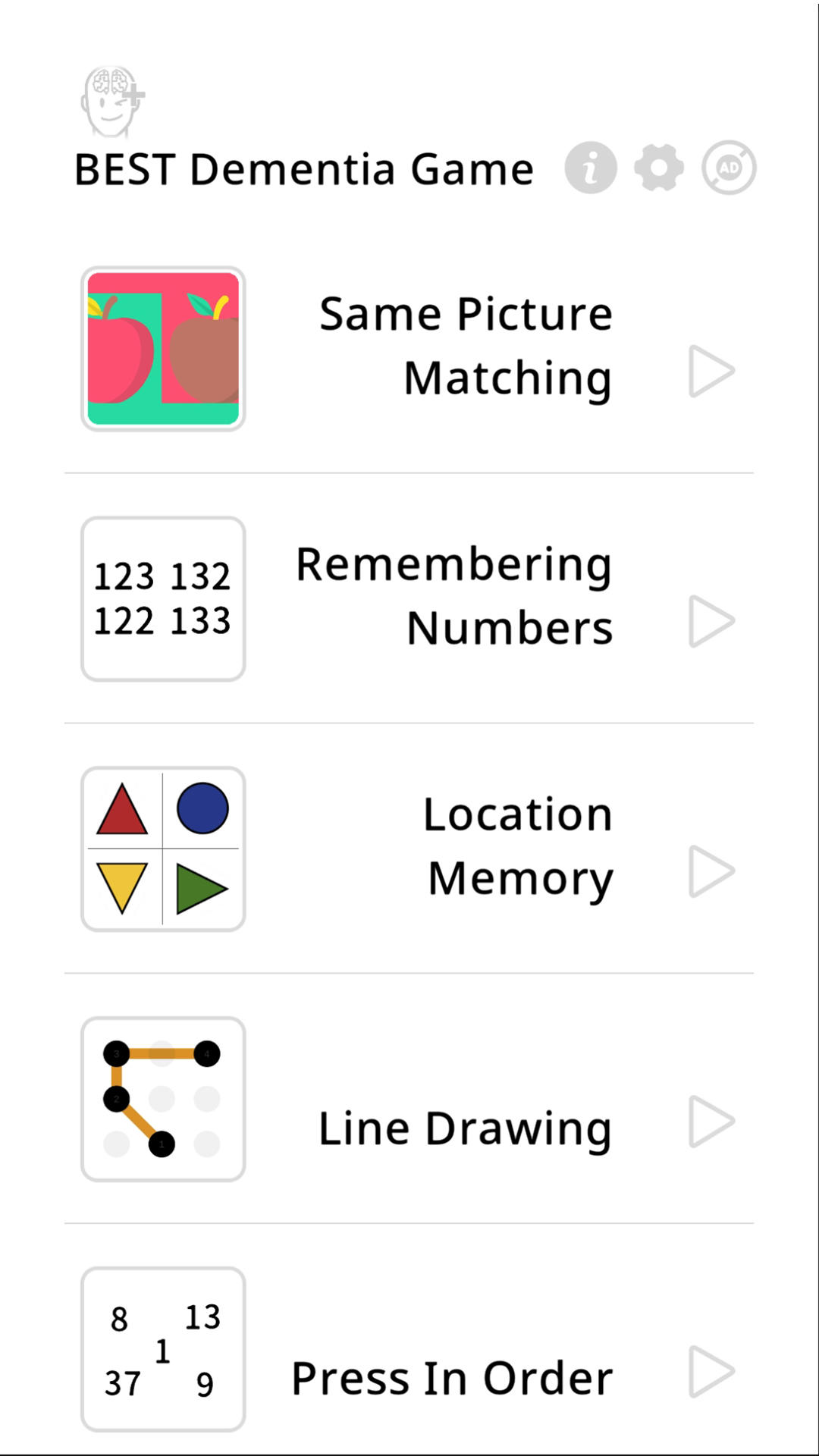Open Same Picture Matching game

click(x=711, y=372)
